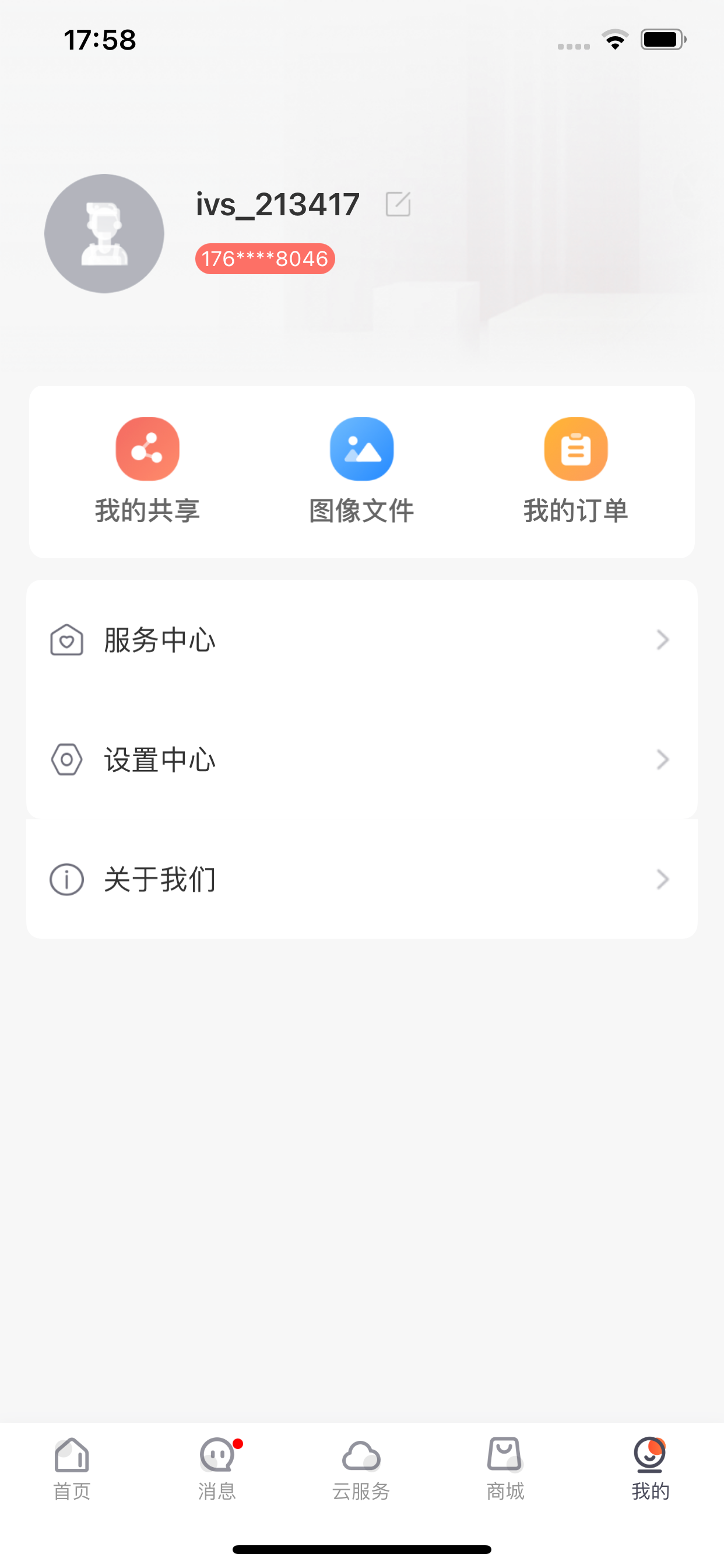Switch to the 首页 home tab
Viewport: 724px width, 1568px height.
(x=72, y=1469)
